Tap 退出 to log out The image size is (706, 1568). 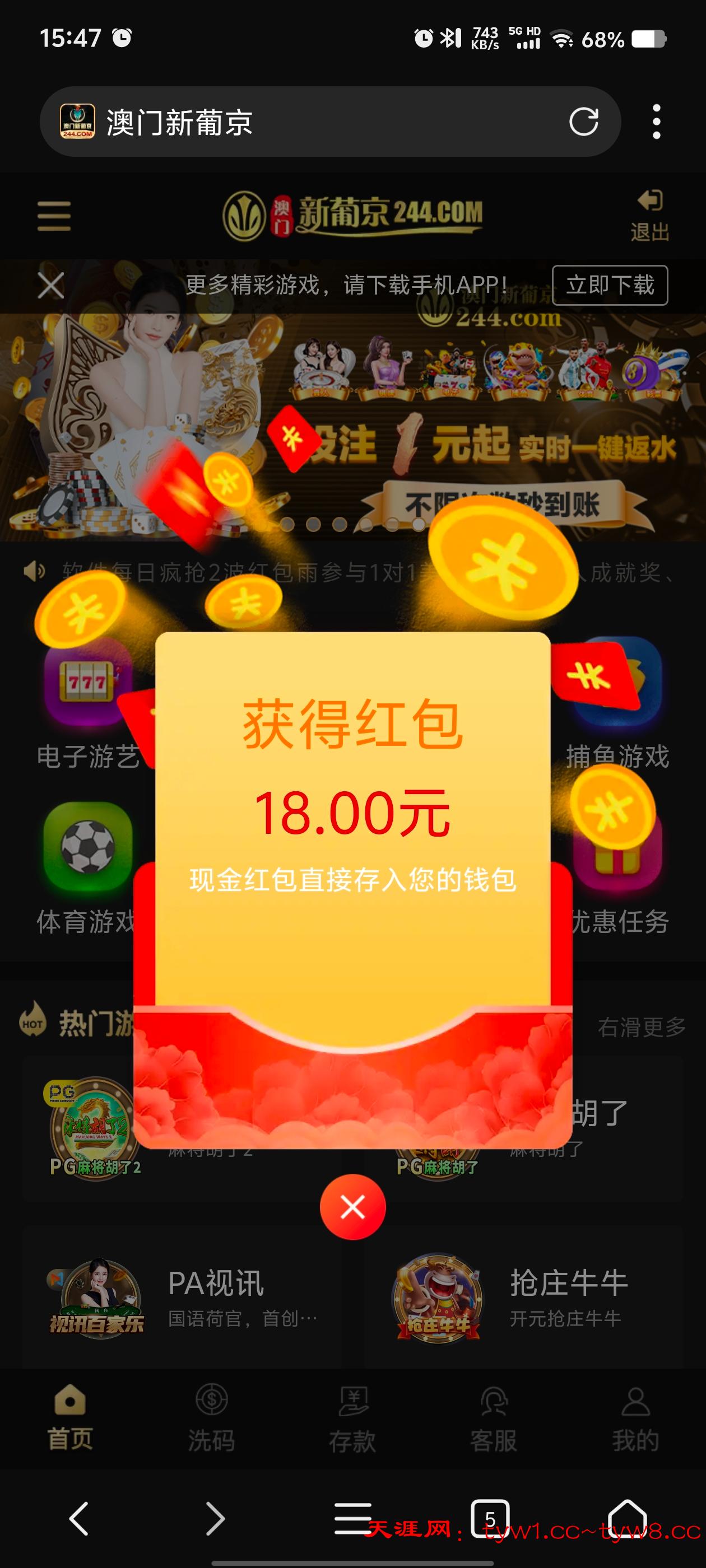(x=649, y=216)
